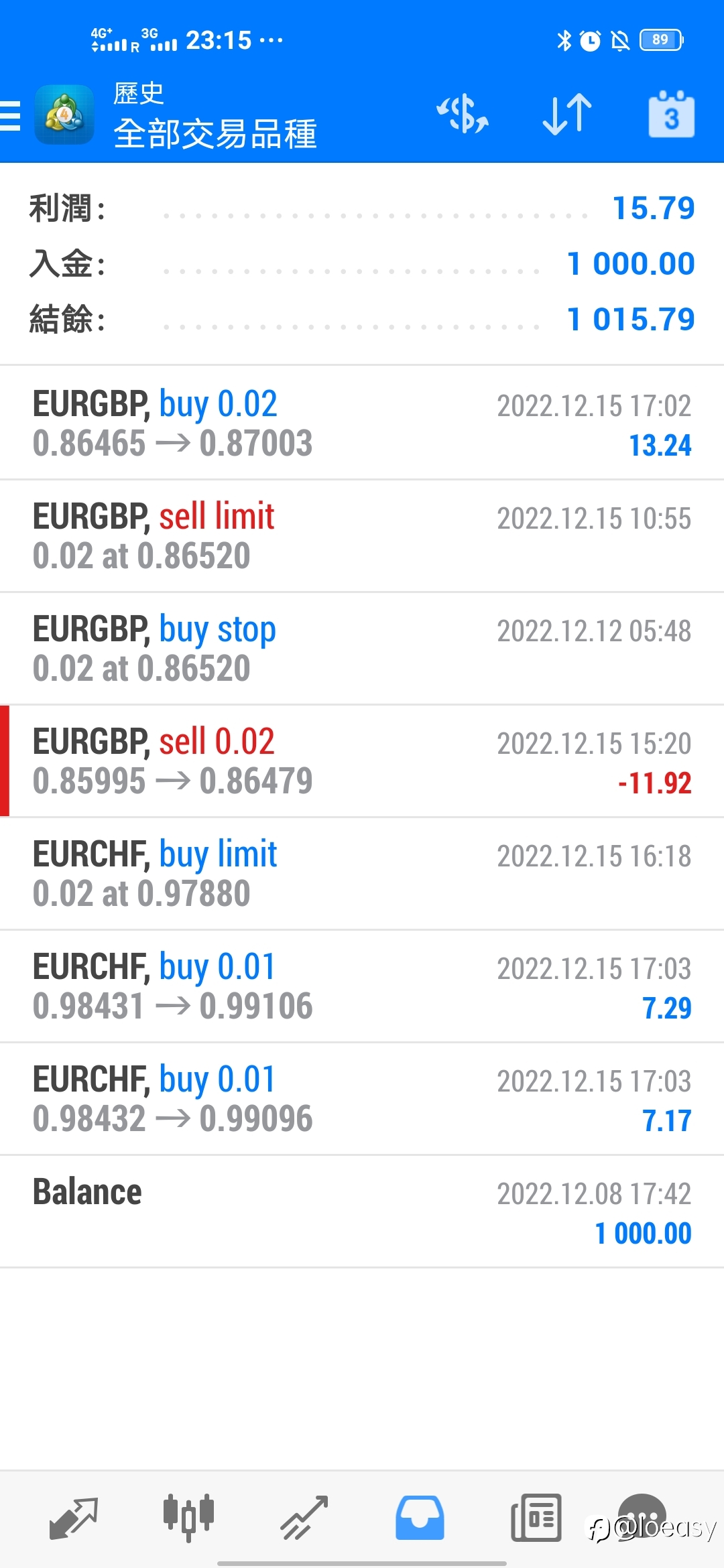Switch to the candlestick chart tab
This screenshot has height=1568, width=724.
coord(188,1517)
